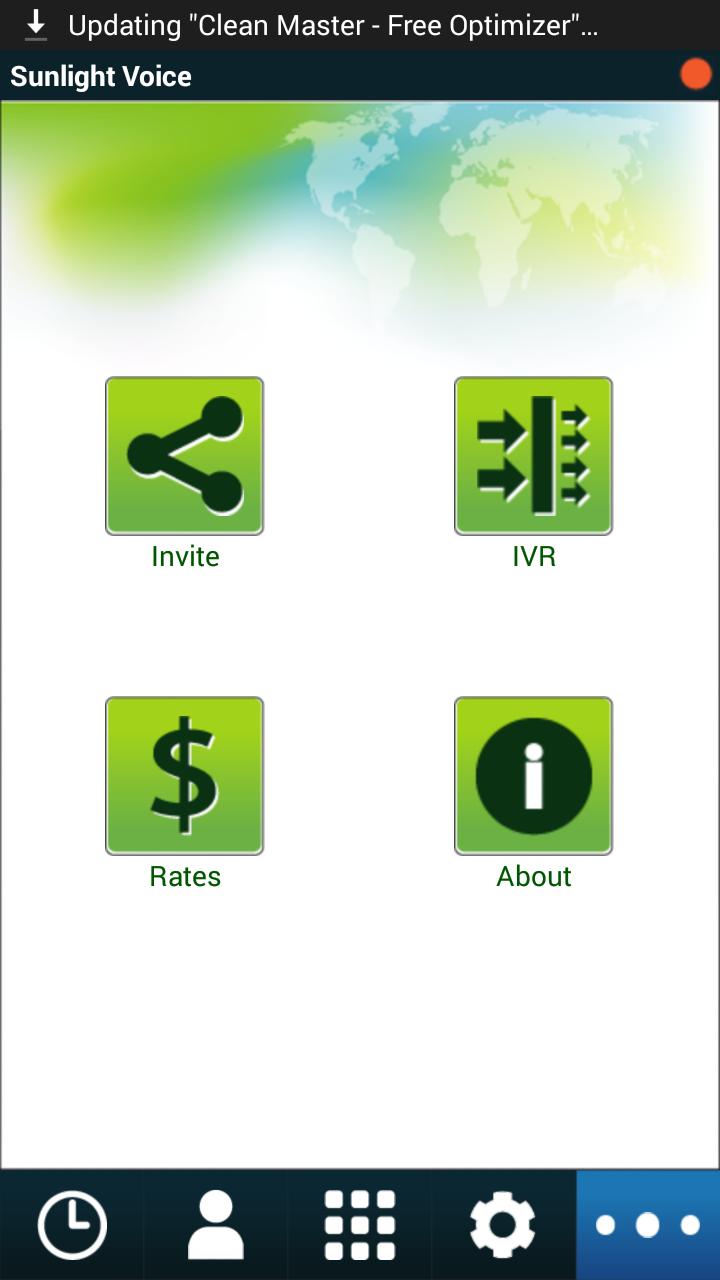Viewport: 720px width, 1280px height.
Task: Select the more options tab
Action: [x=648, y=1225]
